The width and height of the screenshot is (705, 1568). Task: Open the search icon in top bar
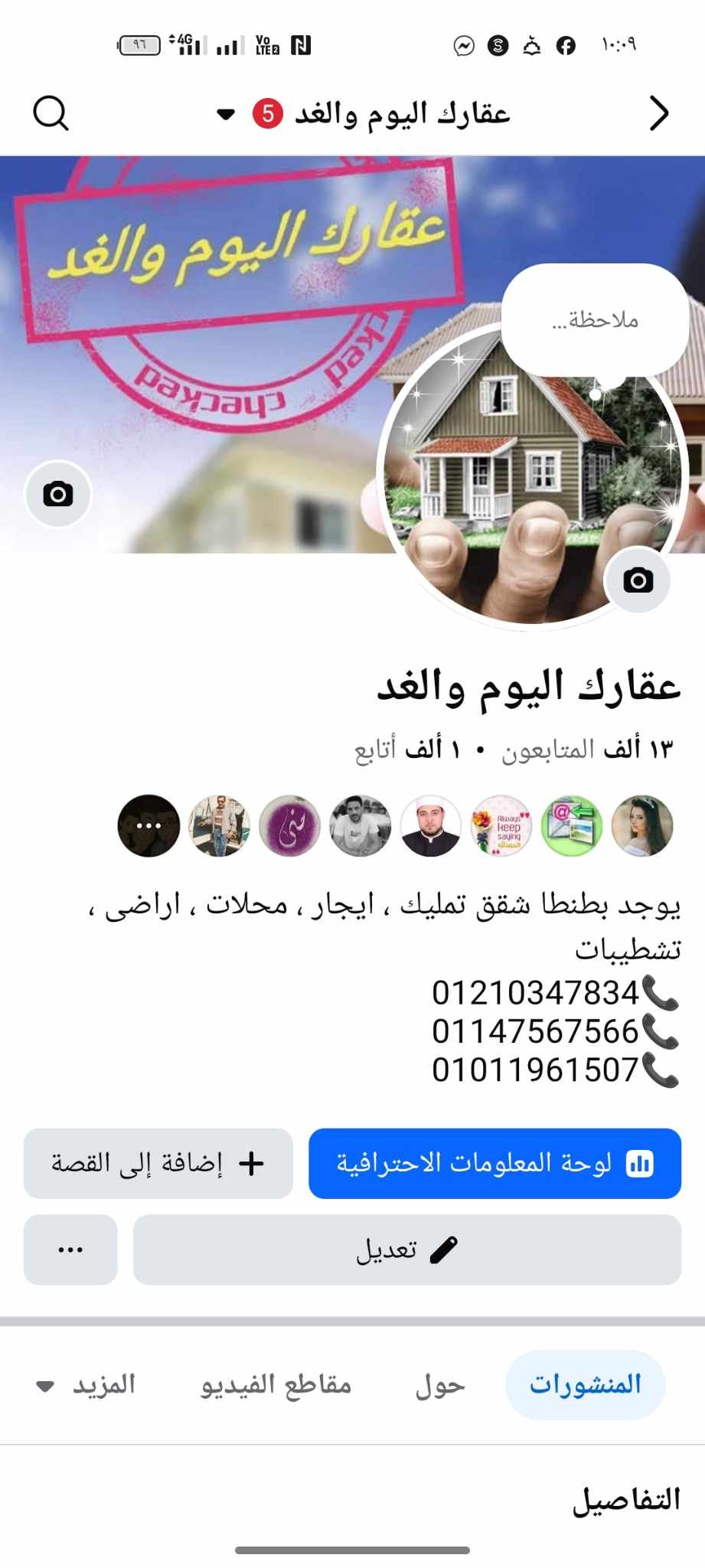coord(51,113)
